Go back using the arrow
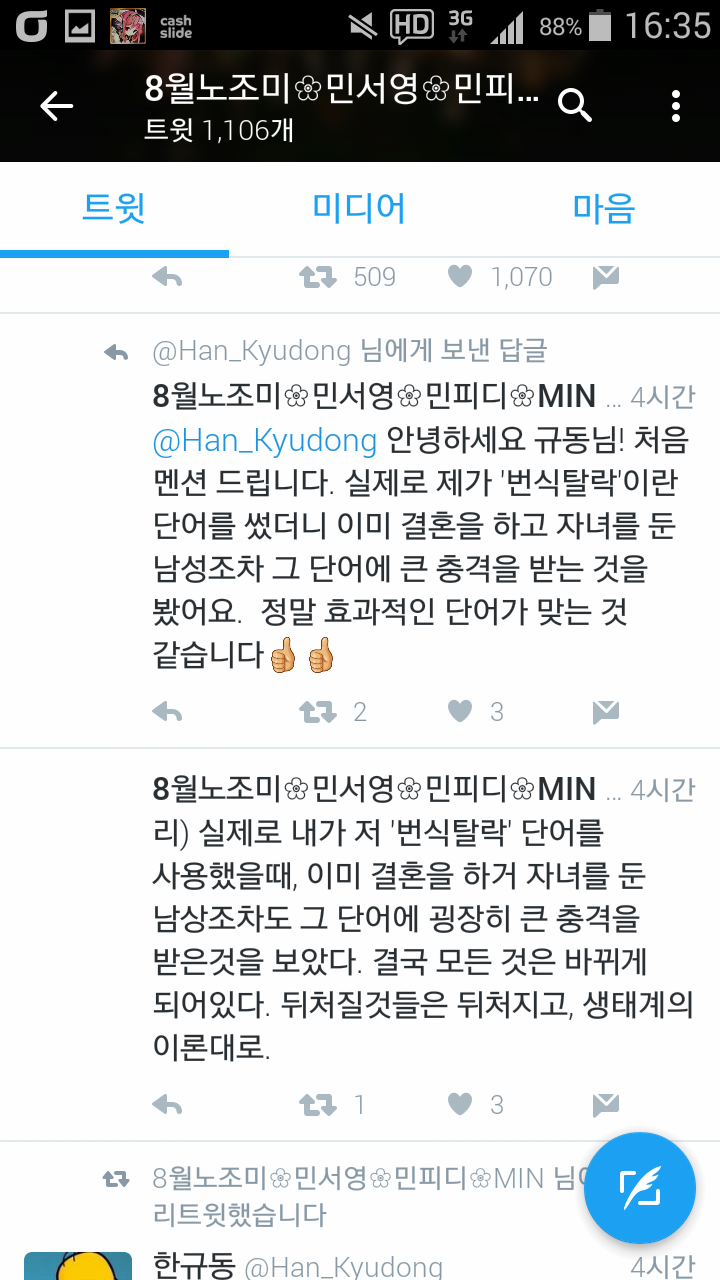Image resolution: width=720 pixels, height=1280 pixels. click(57, 106)
